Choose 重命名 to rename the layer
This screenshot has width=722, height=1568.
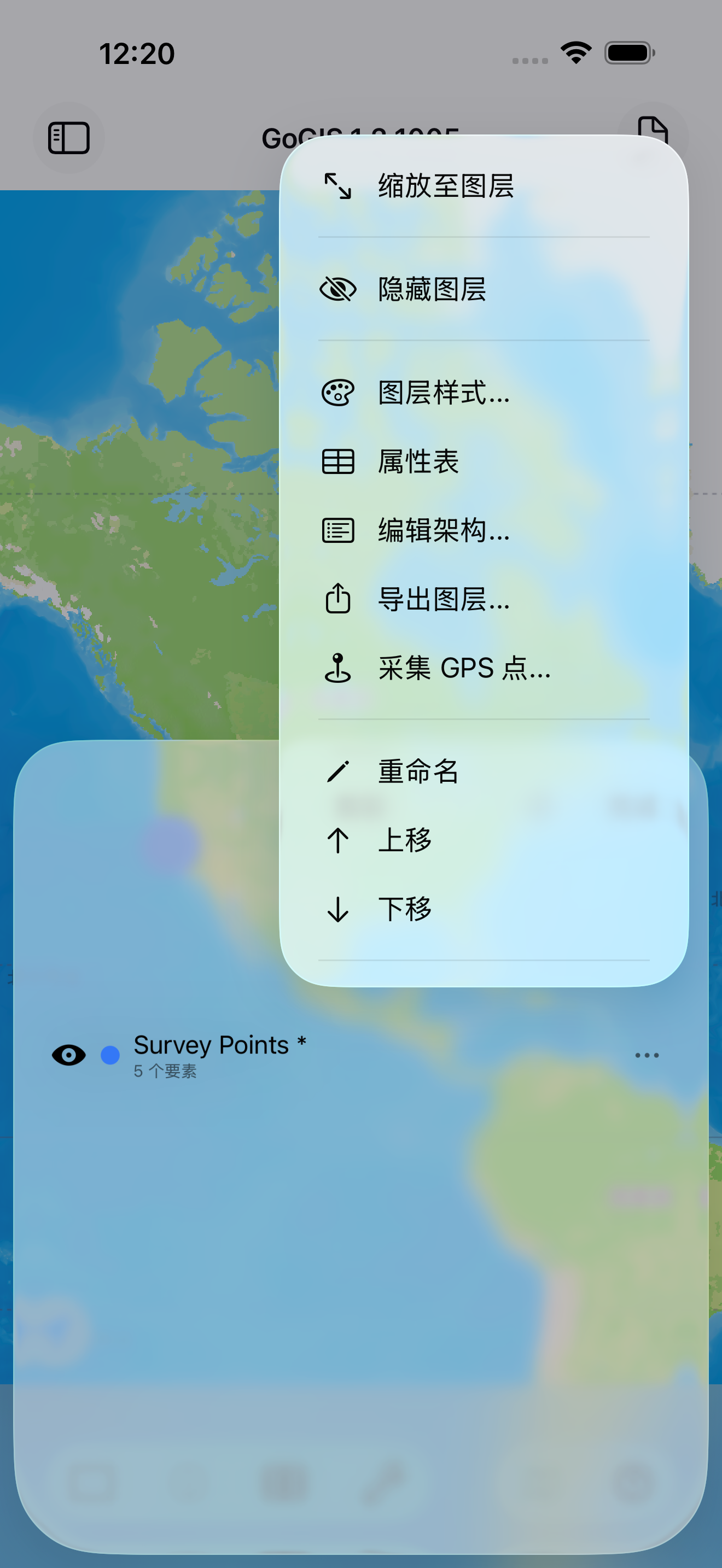pyautogui.click(x=418, y=771)
